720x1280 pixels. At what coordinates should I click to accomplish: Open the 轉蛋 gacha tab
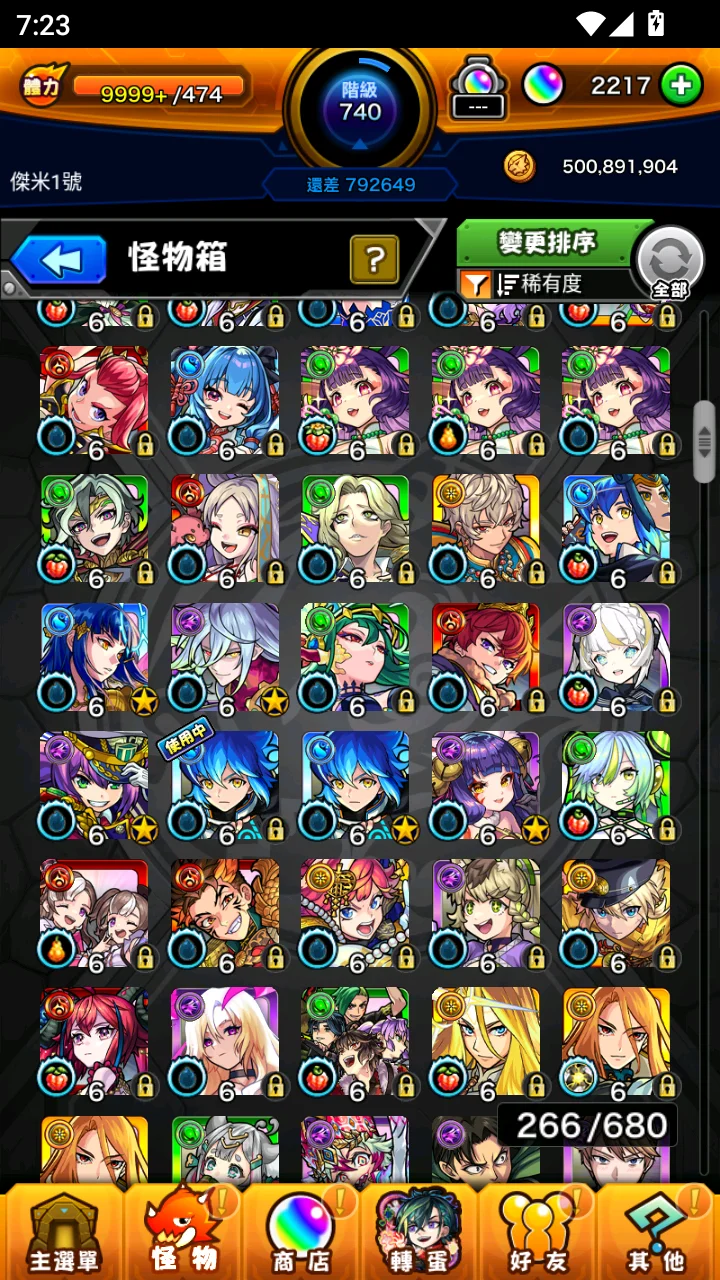pos(417,1233)
